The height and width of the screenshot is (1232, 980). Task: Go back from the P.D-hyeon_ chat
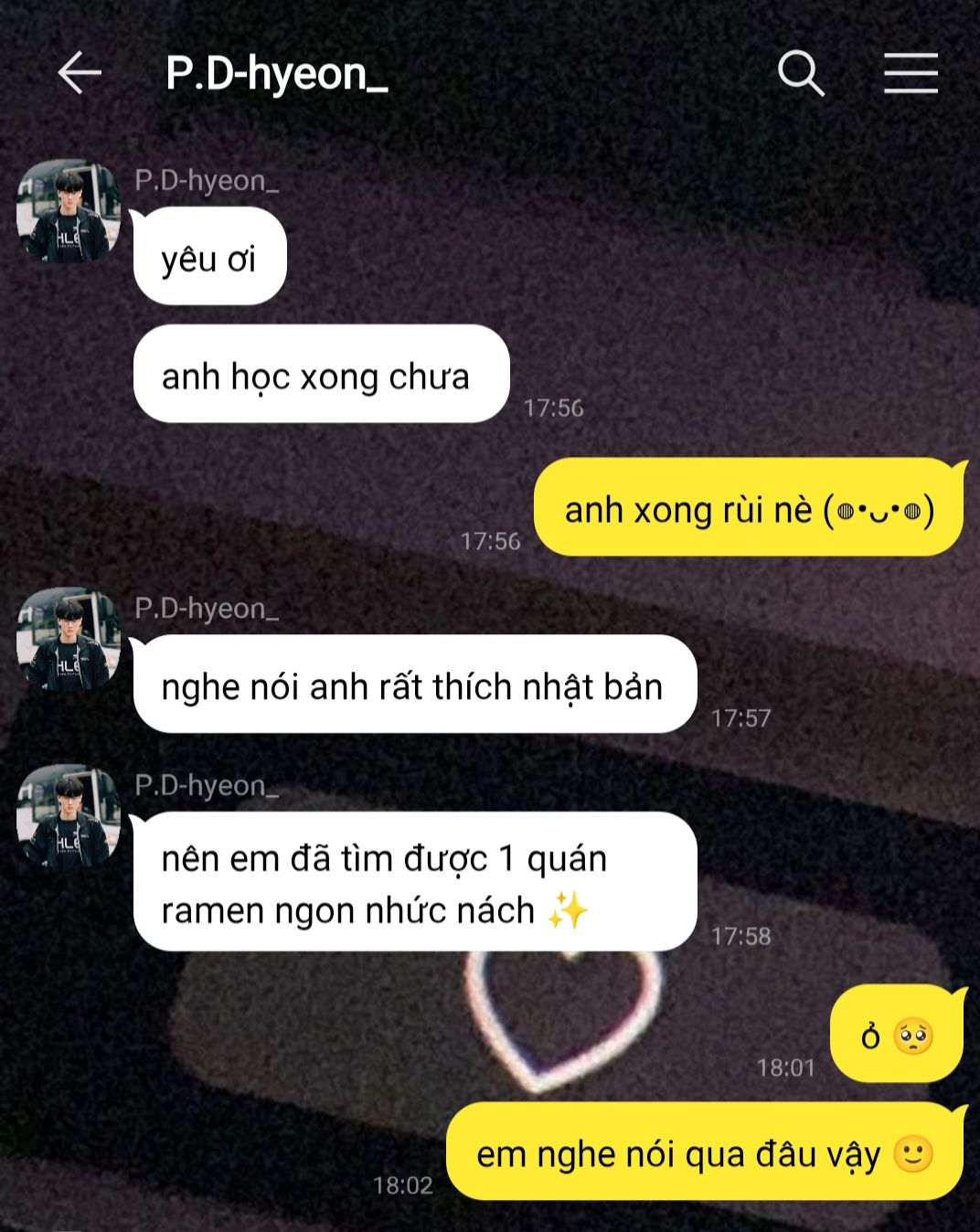[80, 73]
